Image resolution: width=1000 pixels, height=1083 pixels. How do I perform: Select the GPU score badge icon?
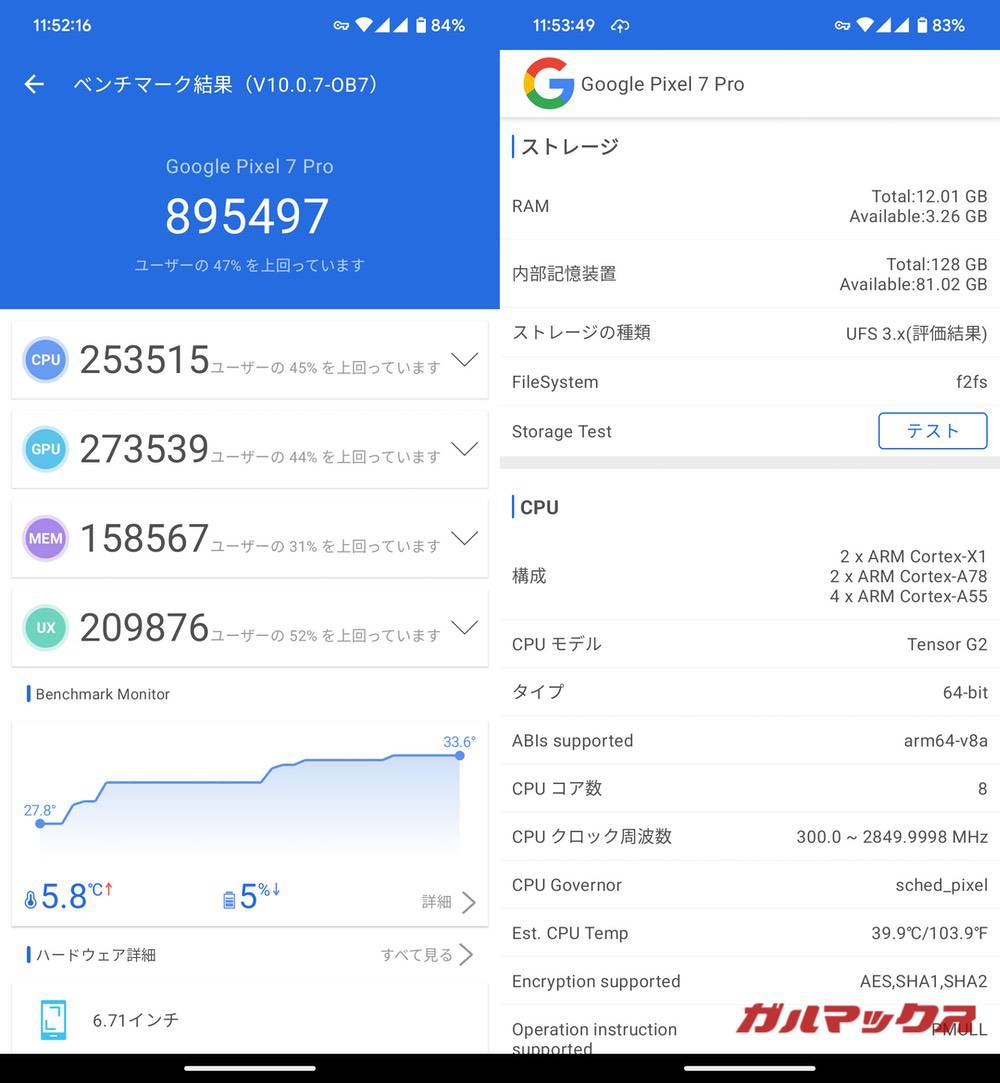pos(45,449)
